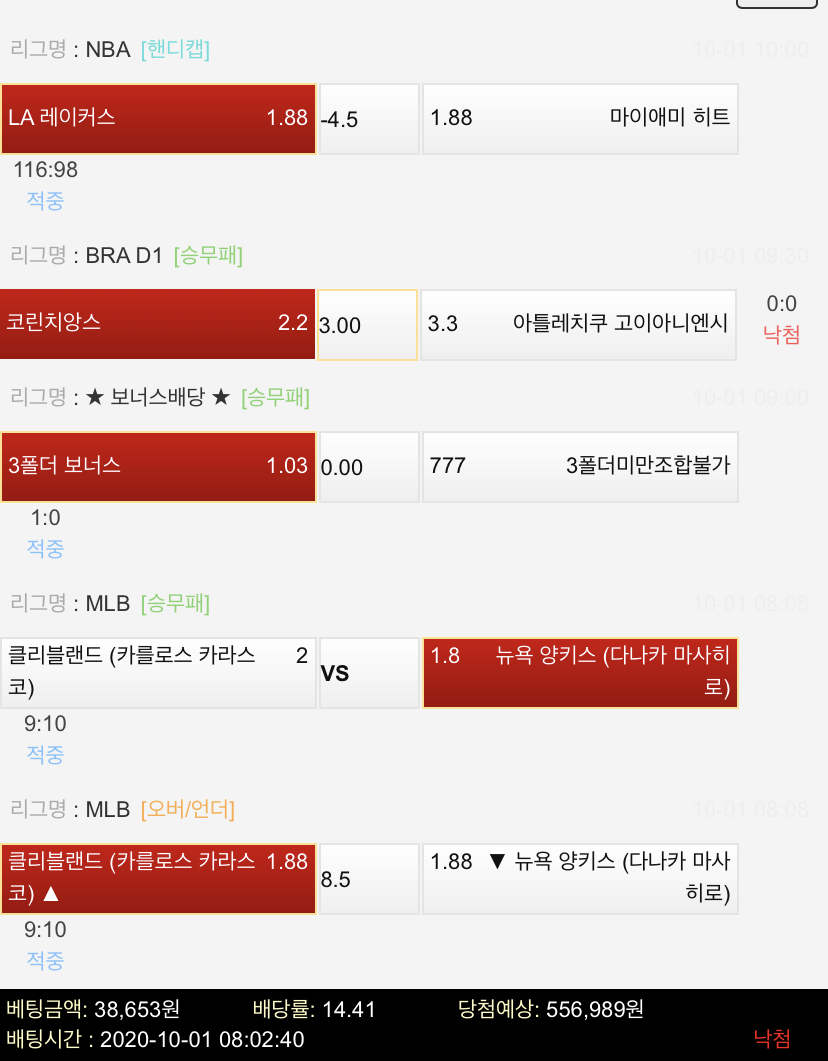
Task: Choose 뉴욕 양키스 win at 1.8
Action: (x=580, y=672)
